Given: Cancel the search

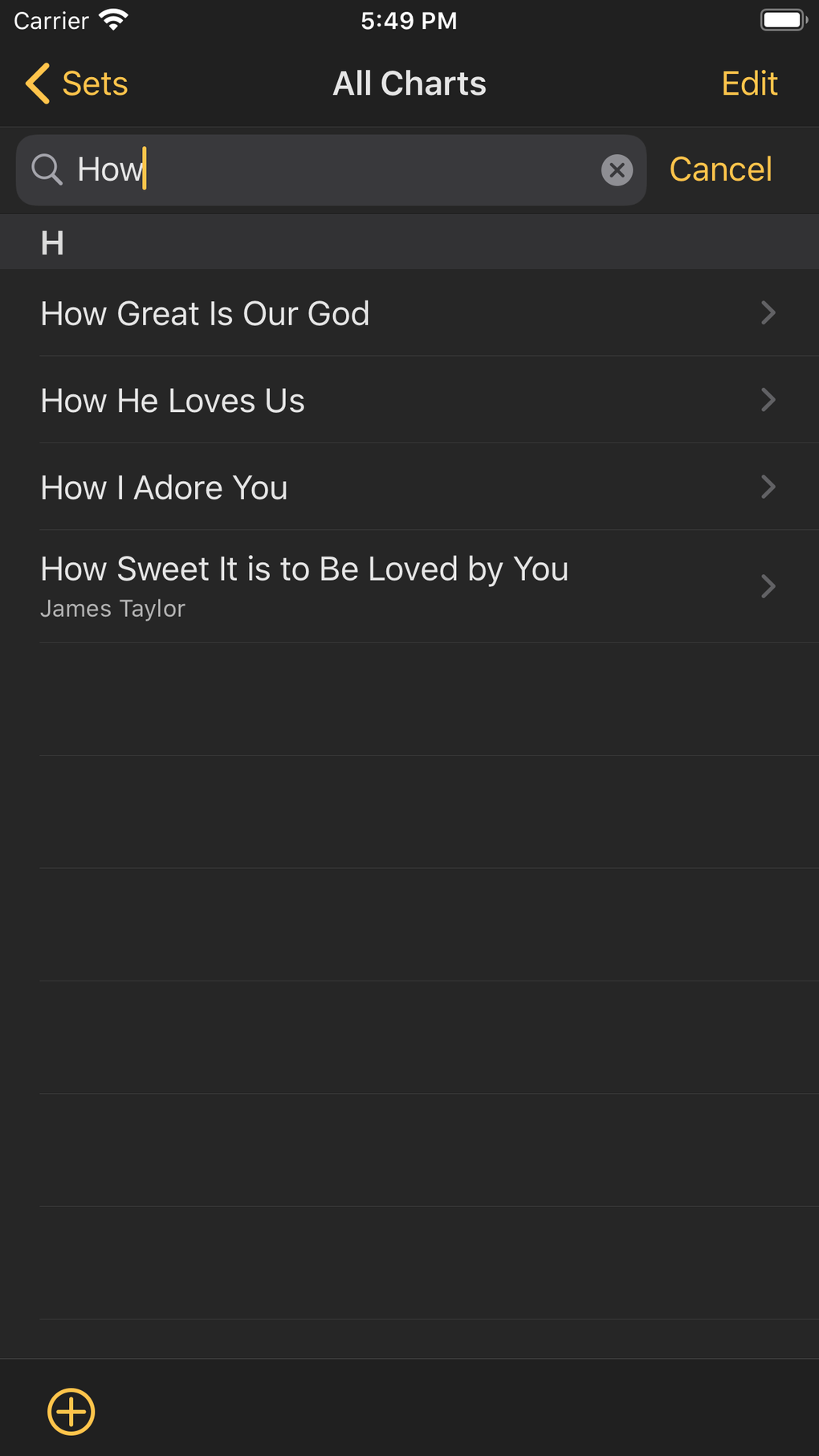Looking at the screenshot, I should (x=720, y=170).
